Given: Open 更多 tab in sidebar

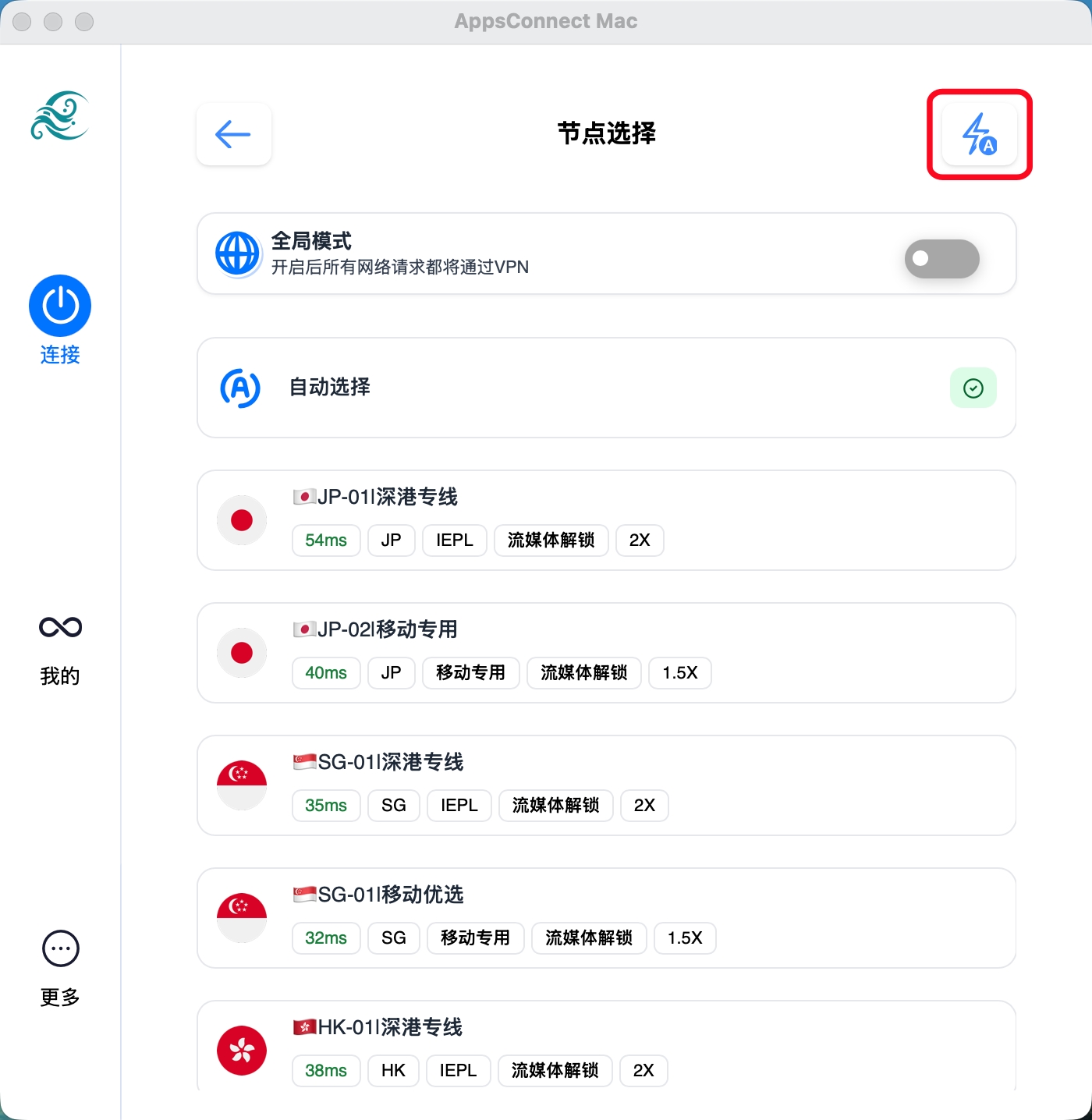Looking at the screenshot, I should pyautogui.click(x=60, y=969).
